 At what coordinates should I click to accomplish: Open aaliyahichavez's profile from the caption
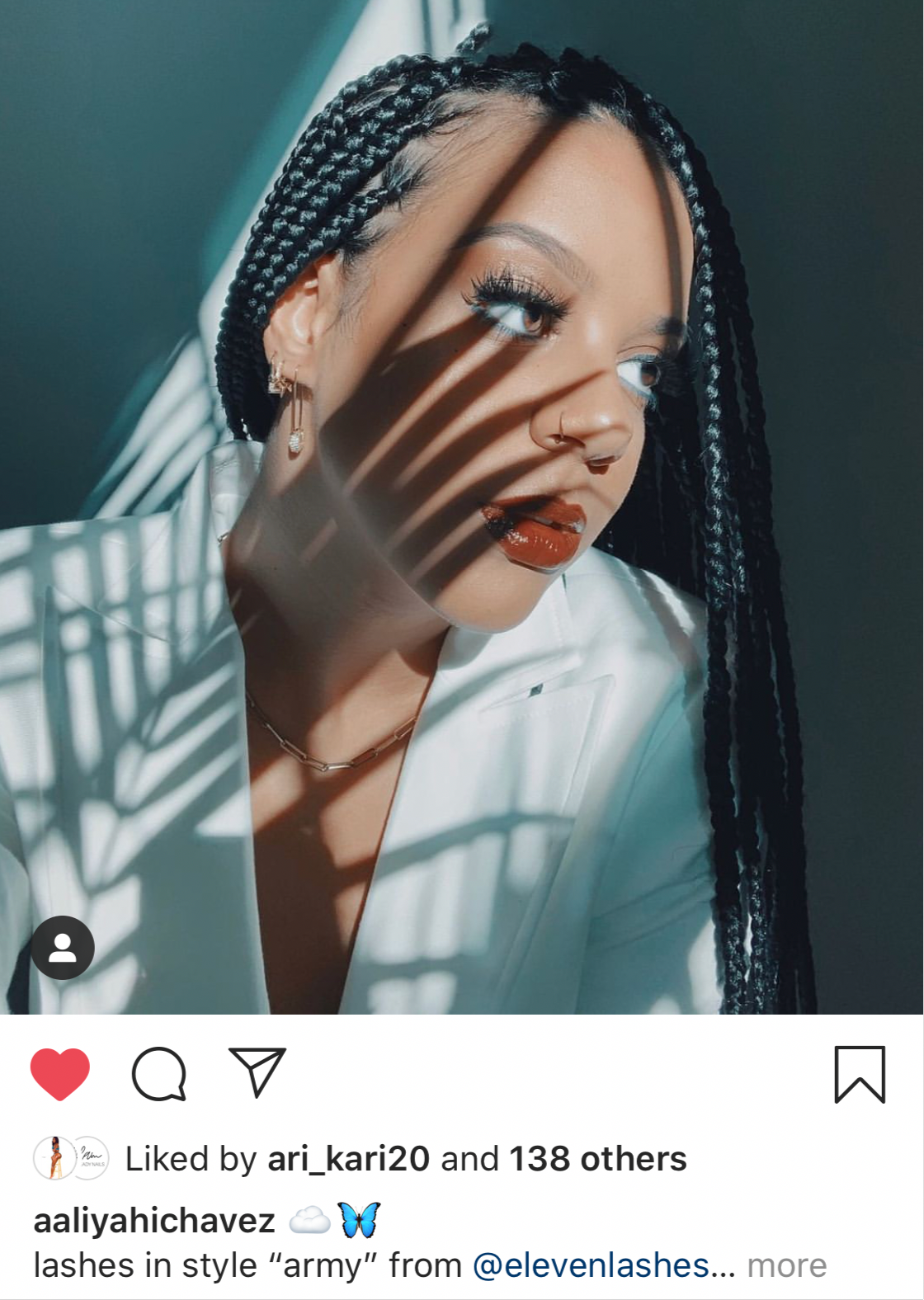tap(154, 1221)
